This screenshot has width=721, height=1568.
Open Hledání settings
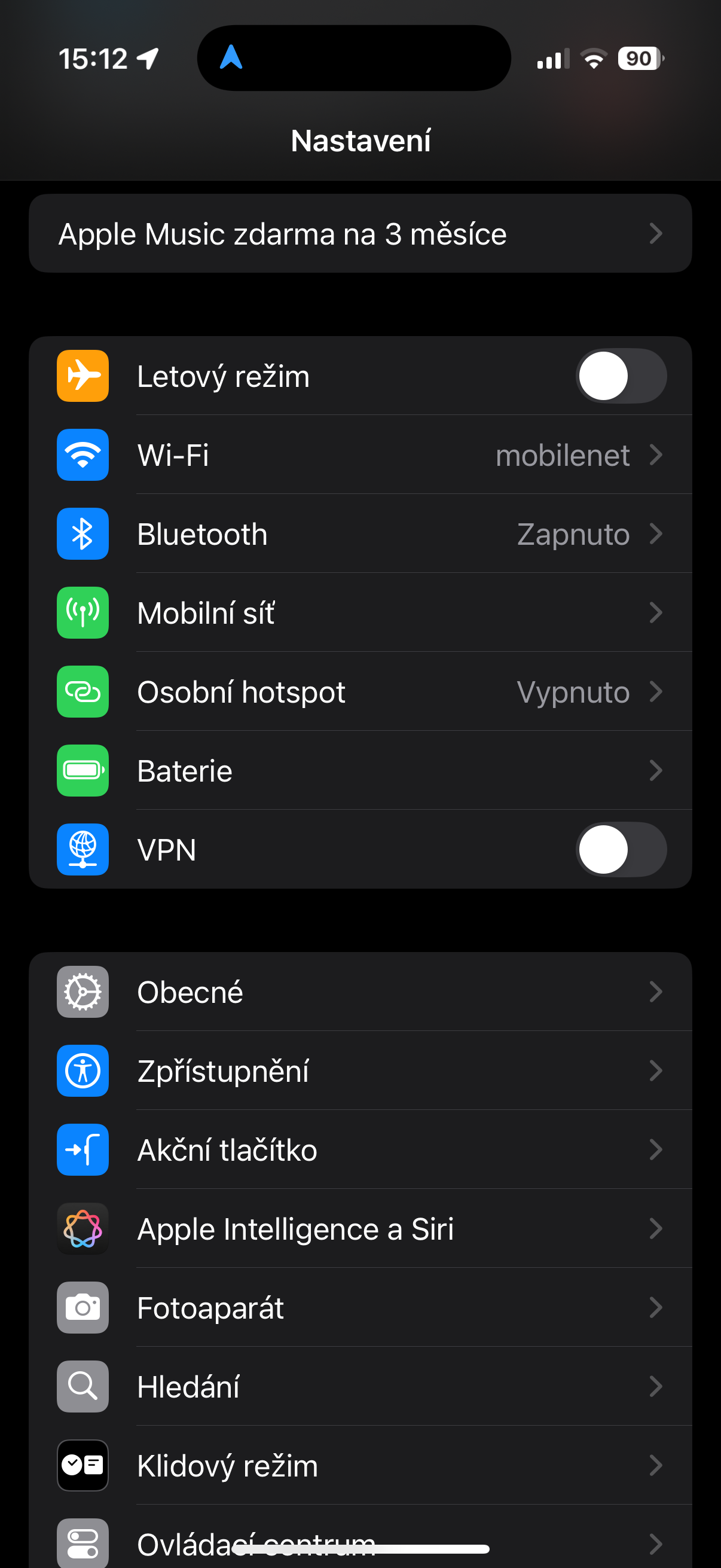360,1387
